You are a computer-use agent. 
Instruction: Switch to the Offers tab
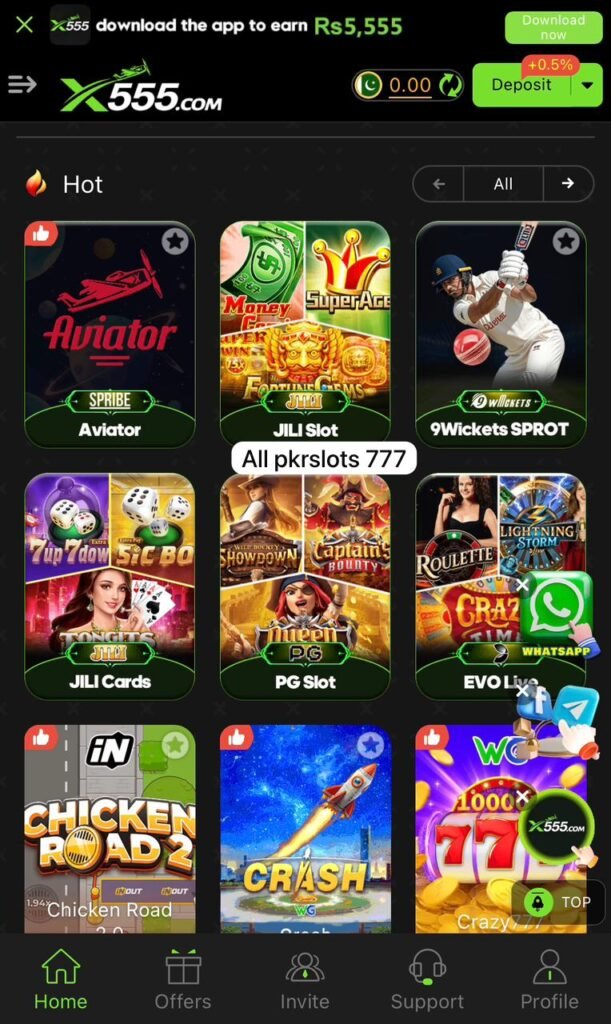coord(183,980)
